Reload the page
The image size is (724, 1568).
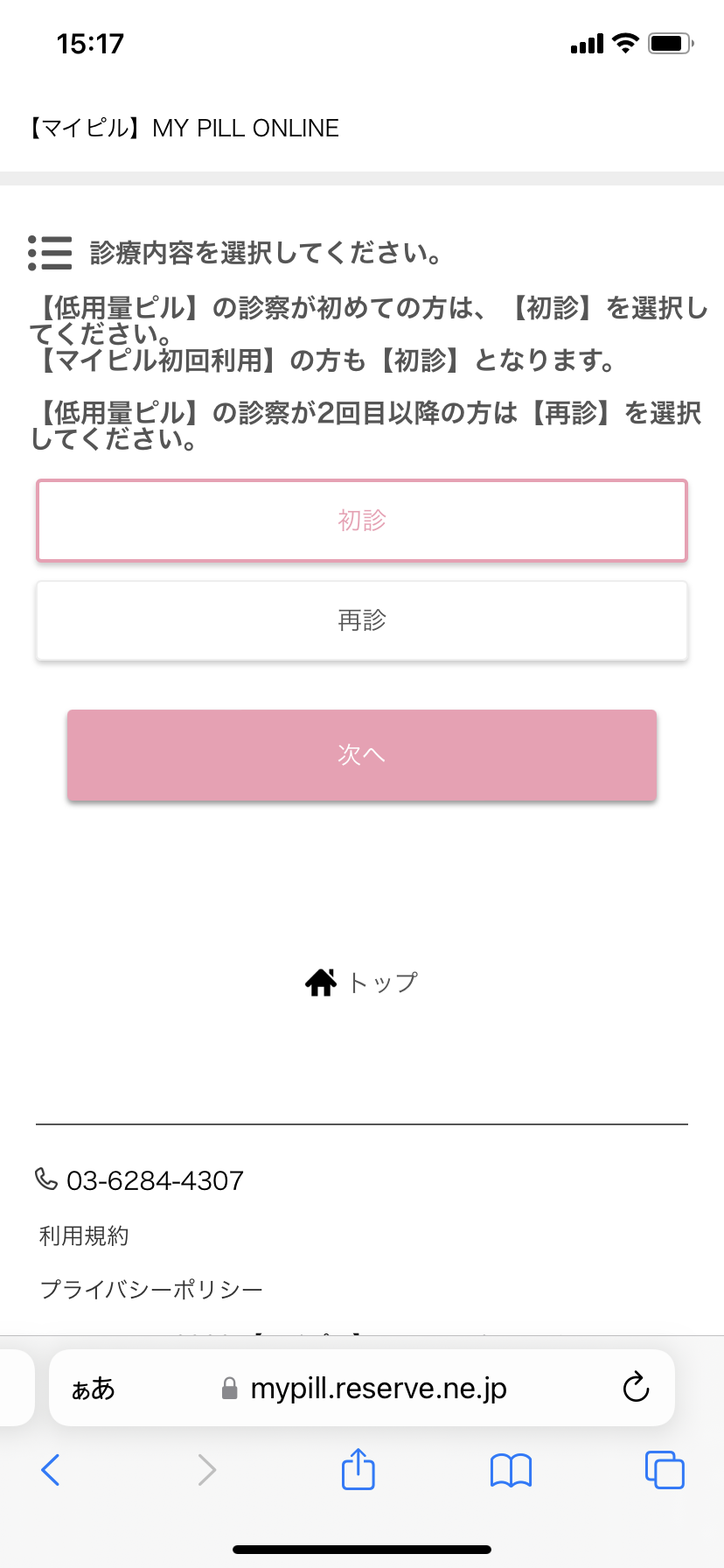[636, 1388]
